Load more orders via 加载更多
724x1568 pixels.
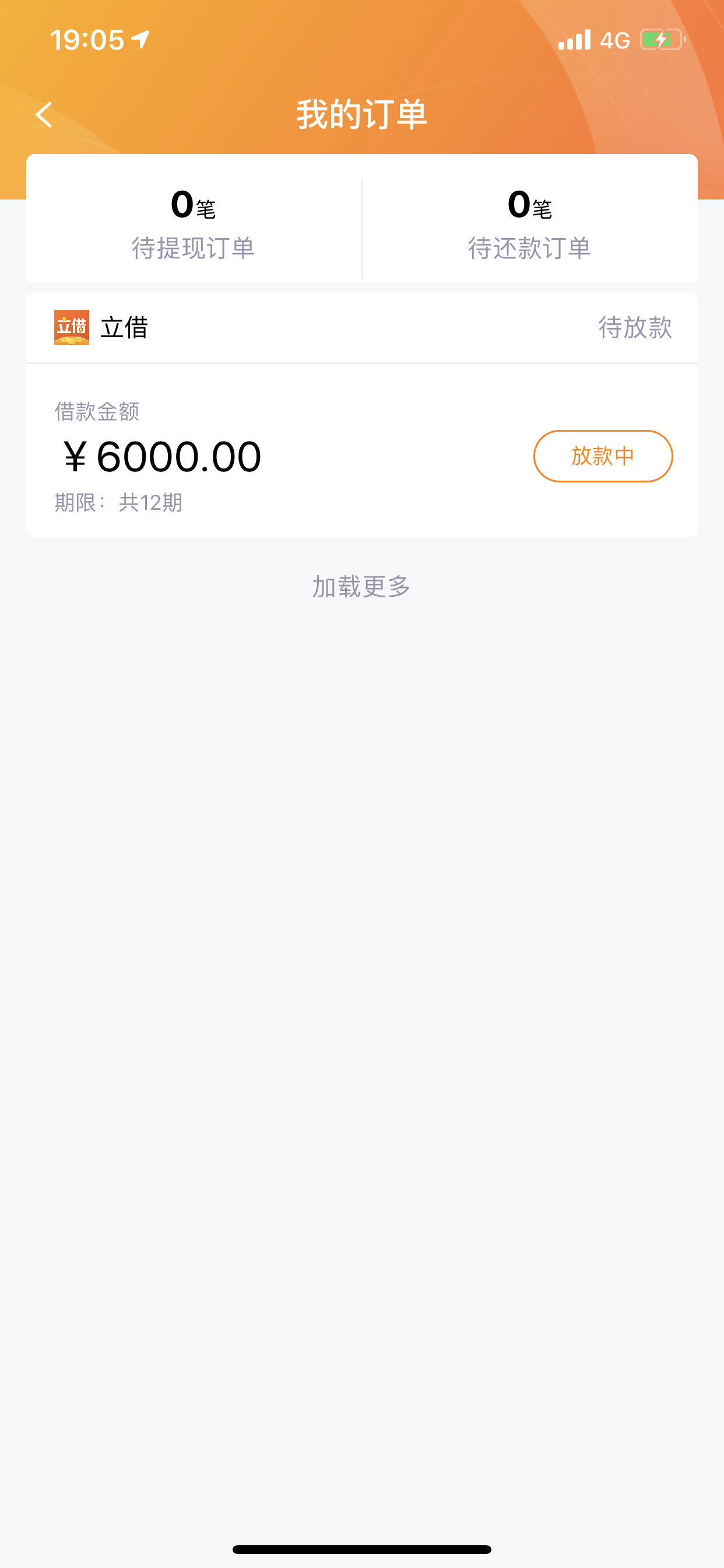361,587
